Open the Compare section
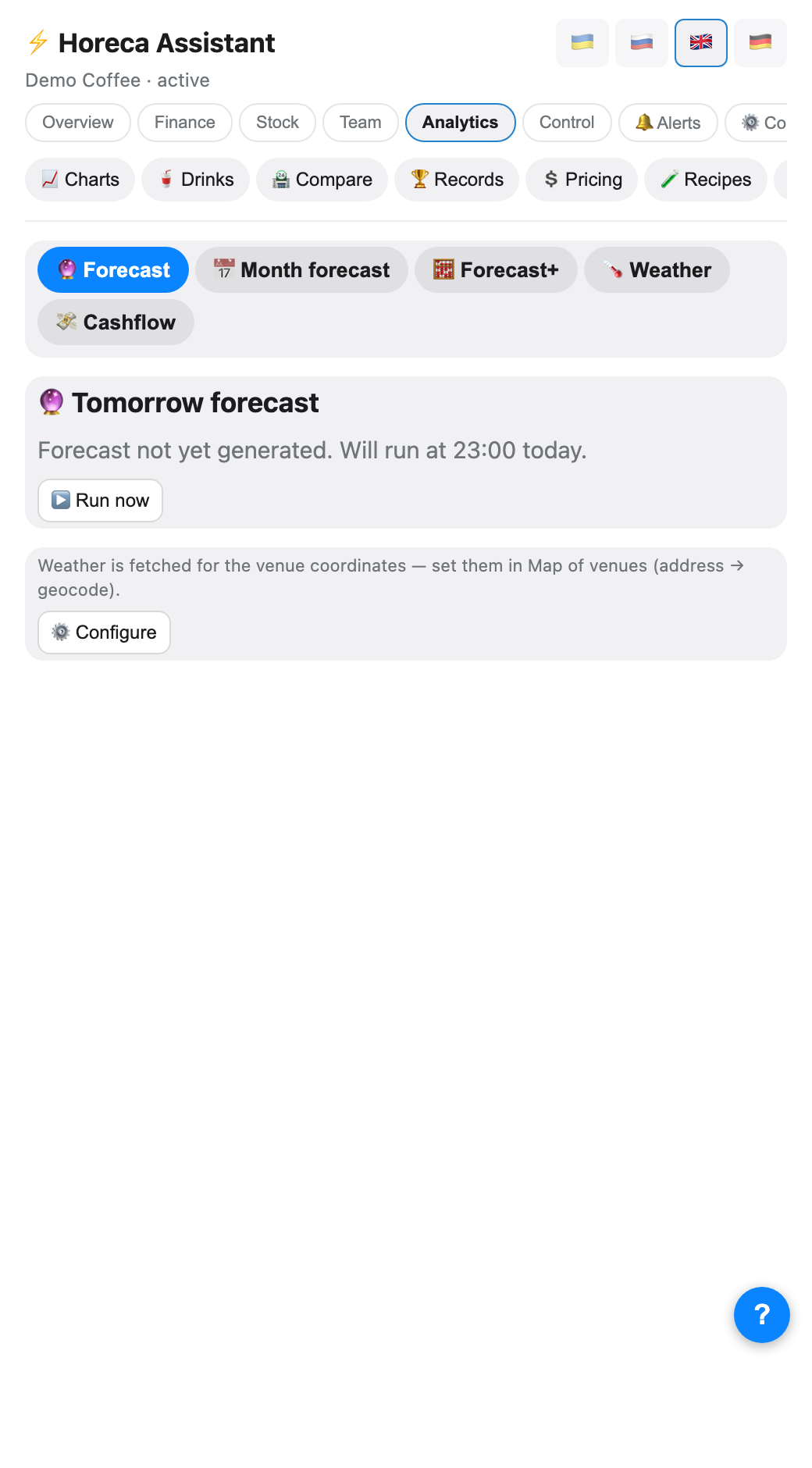Screen dimensions: 812x1468 coord(322,180)
